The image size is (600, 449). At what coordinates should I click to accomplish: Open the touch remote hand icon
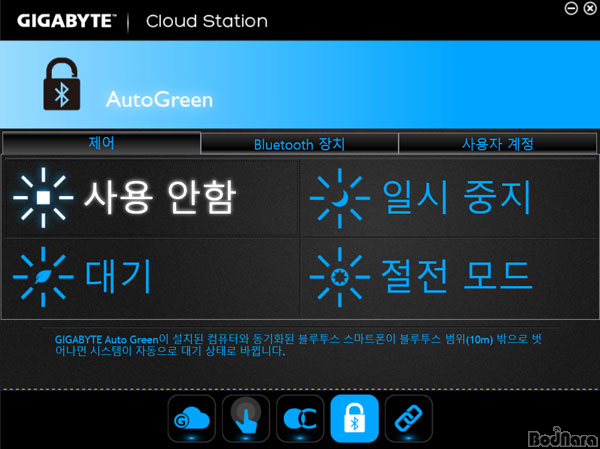pyautogui.click(x=245, y=418)
